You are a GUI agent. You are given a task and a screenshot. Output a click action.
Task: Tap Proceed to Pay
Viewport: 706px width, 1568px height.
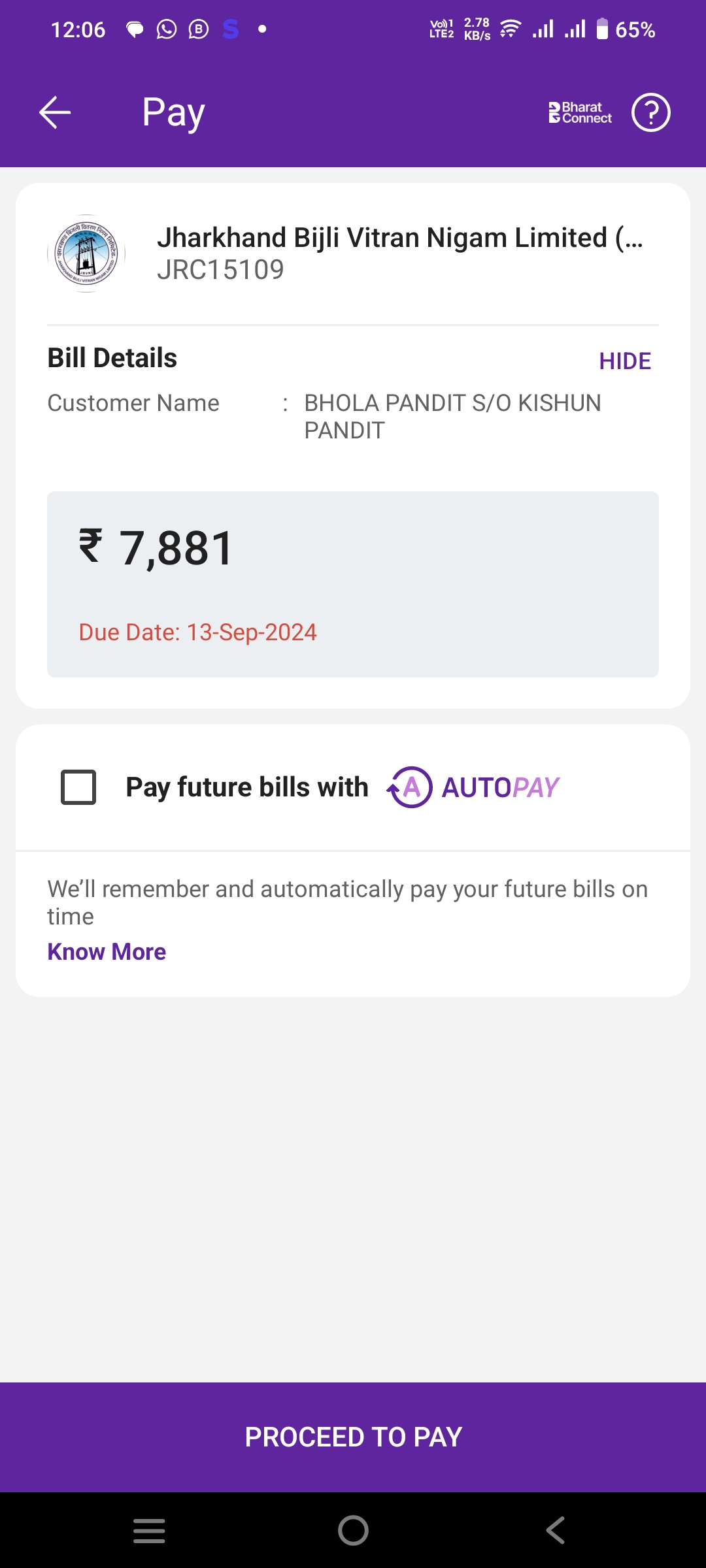[353, 1437]
